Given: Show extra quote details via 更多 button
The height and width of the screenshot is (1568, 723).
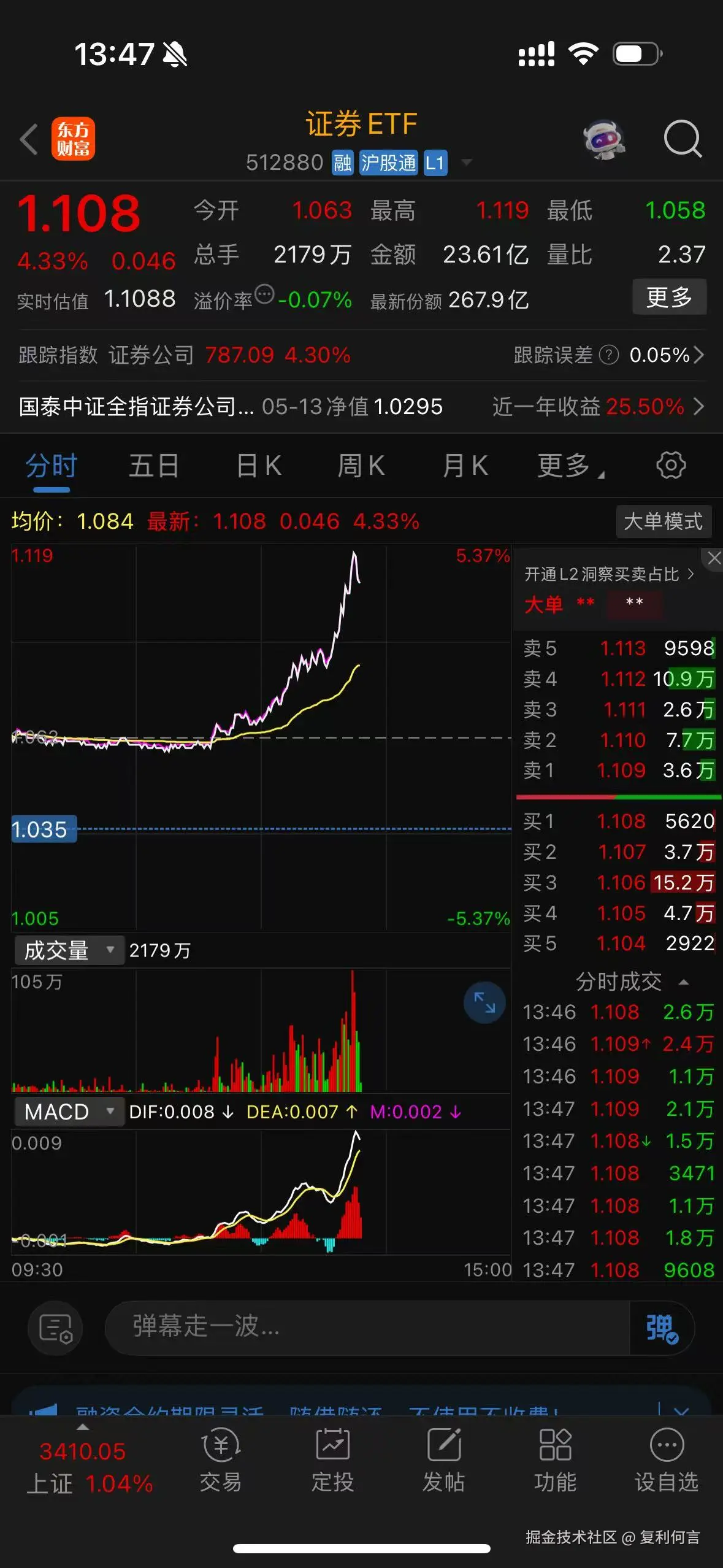Looking at the screenshot, I should 670,297.
